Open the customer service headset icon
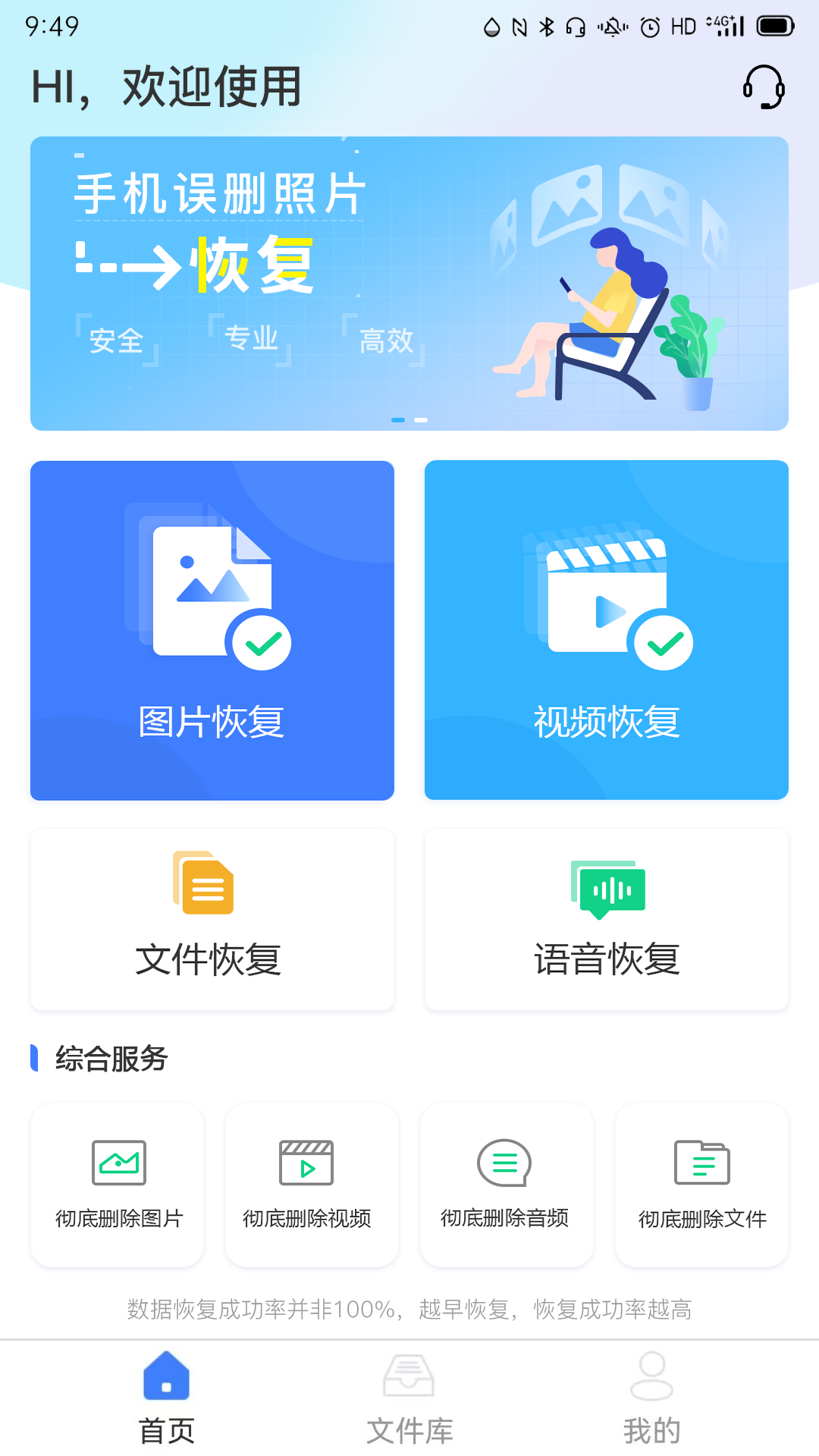 point(764,87)
